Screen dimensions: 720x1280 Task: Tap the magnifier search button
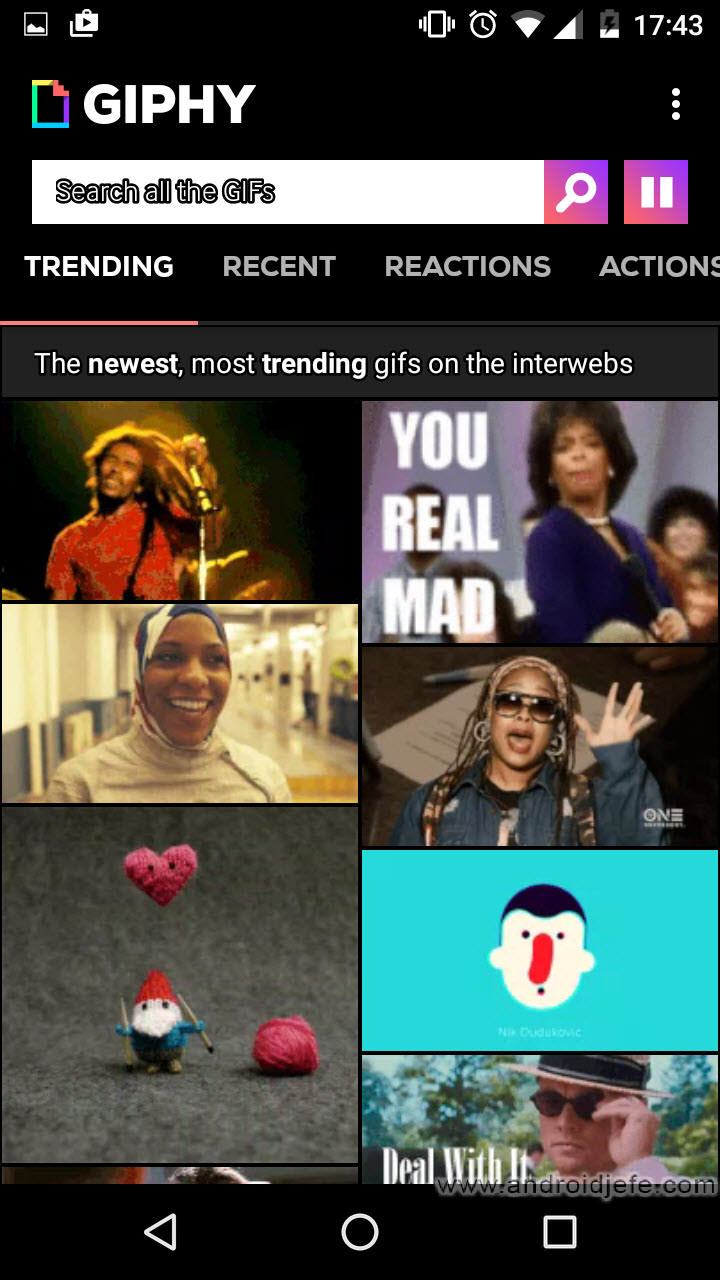(x=576, y=192)
